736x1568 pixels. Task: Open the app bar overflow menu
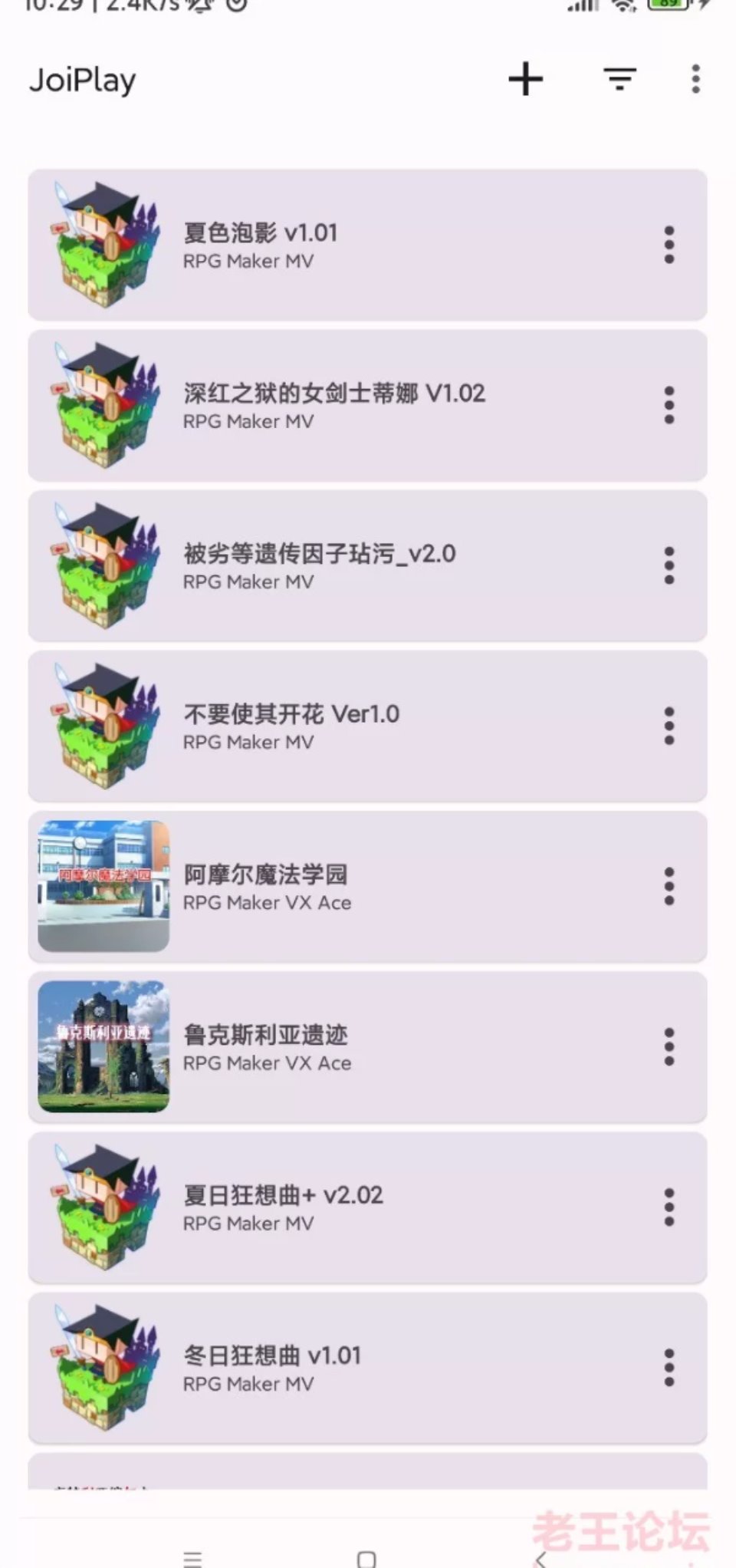[x=695, y=79]
